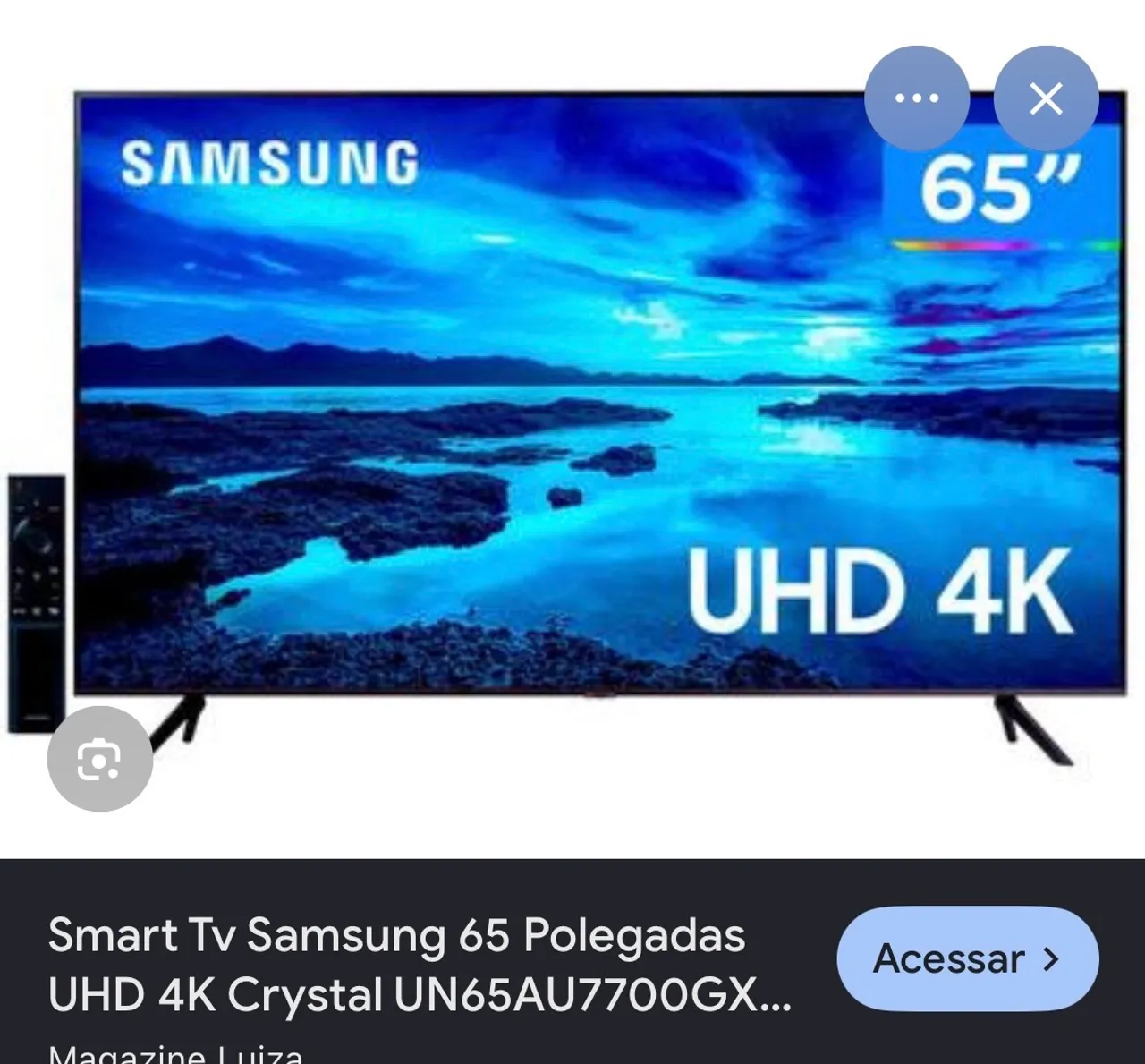This screenshot has width=1145, height=1064.
Task: Tap the Acessar button
Action: [967, 958]
